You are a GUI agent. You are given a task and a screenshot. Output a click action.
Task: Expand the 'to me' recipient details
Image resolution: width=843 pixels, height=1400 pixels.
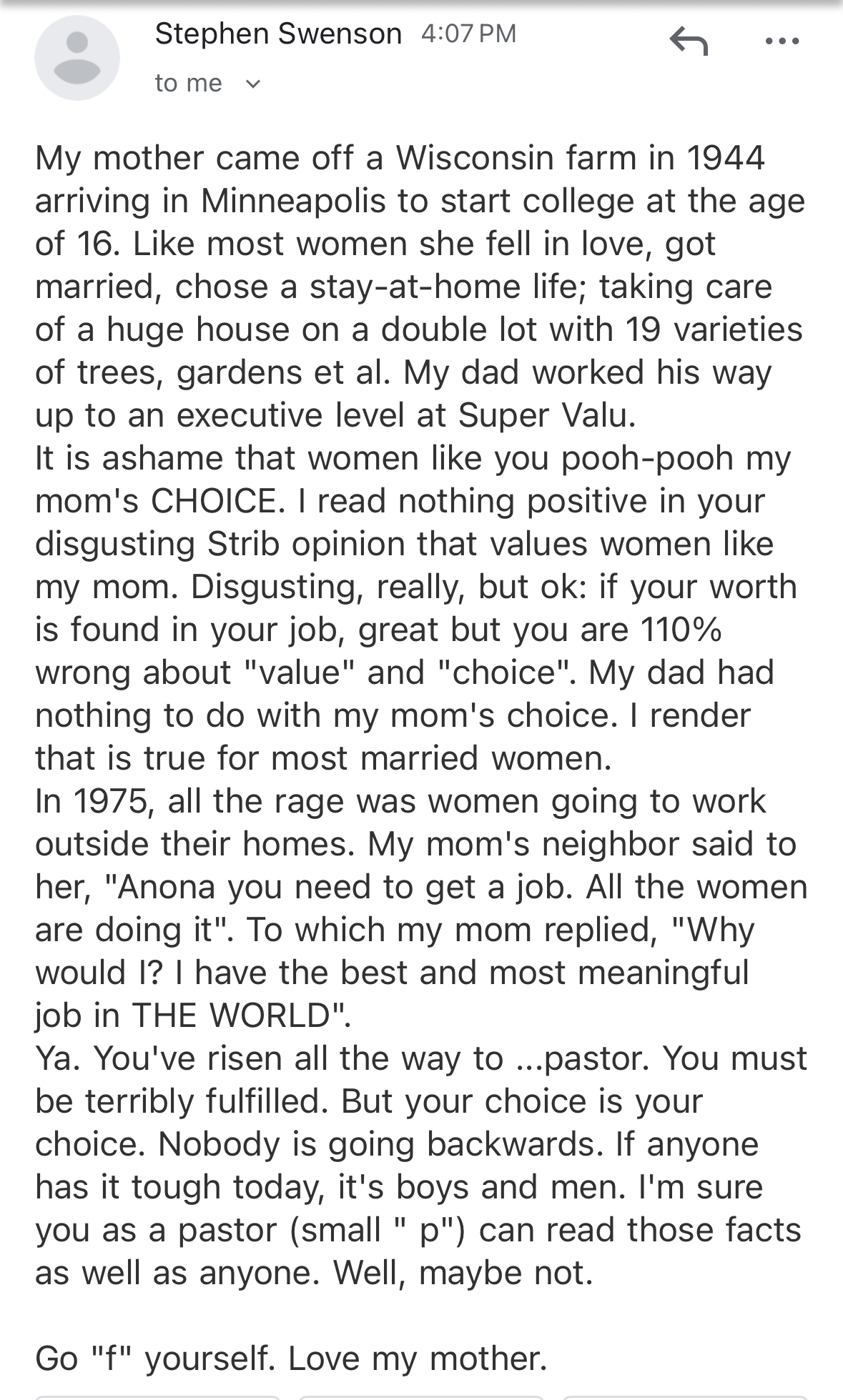click(x=252, y=84)
